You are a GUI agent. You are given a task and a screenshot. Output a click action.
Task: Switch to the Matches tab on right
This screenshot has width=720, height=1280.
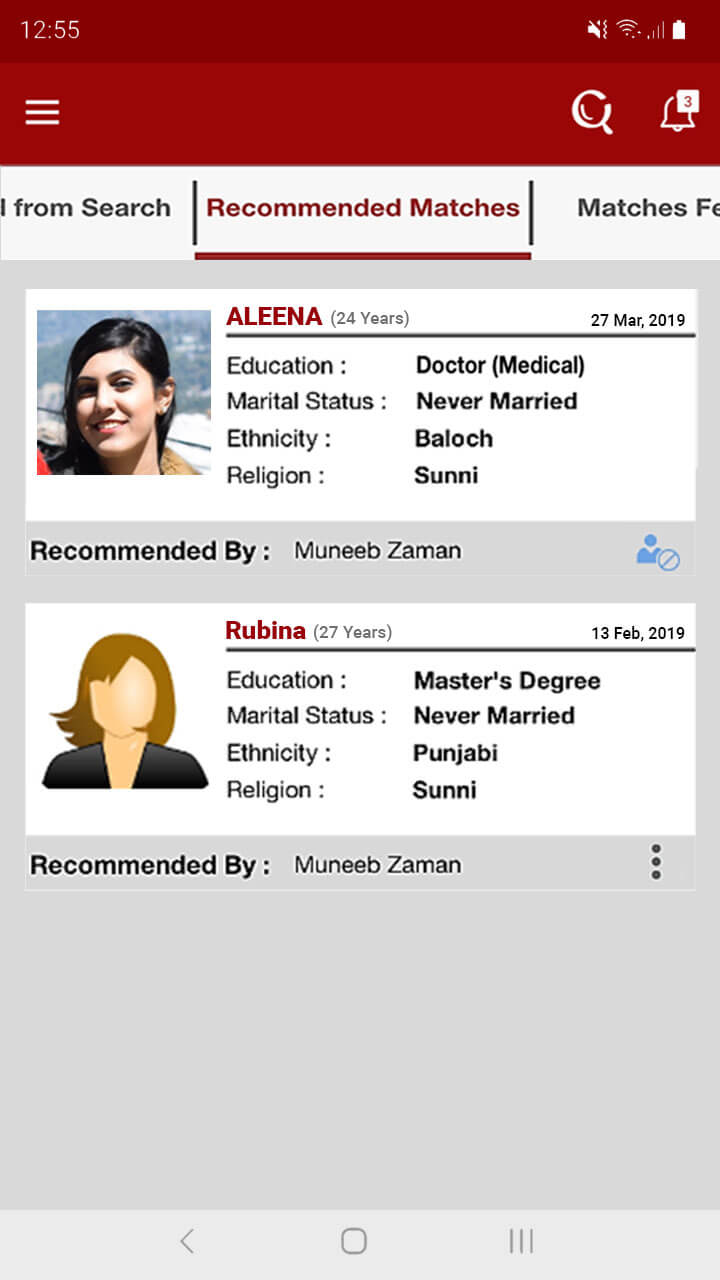645,208
